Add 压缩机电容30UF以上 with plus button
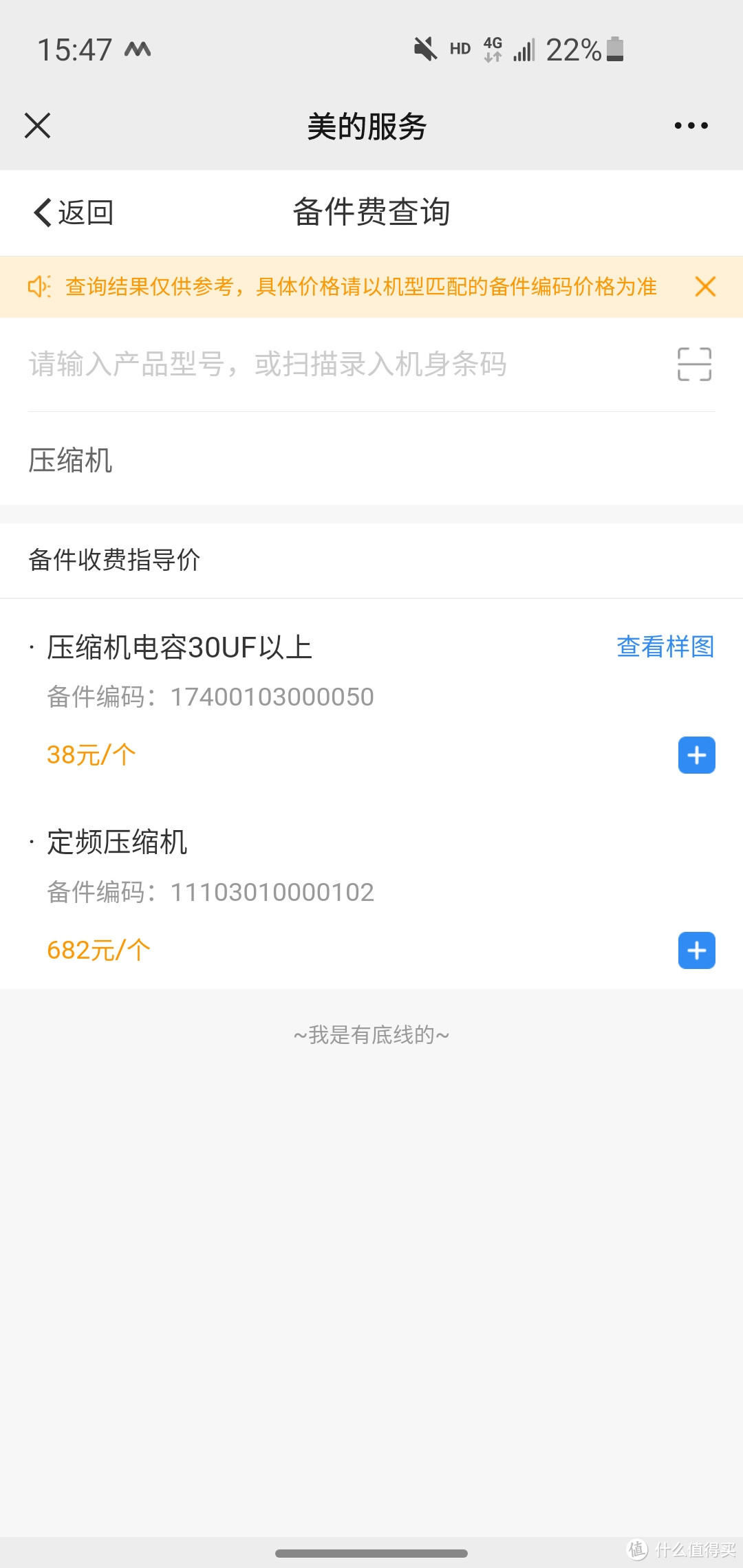Viewport: 743px width, 1568px height. pos(697,755)
